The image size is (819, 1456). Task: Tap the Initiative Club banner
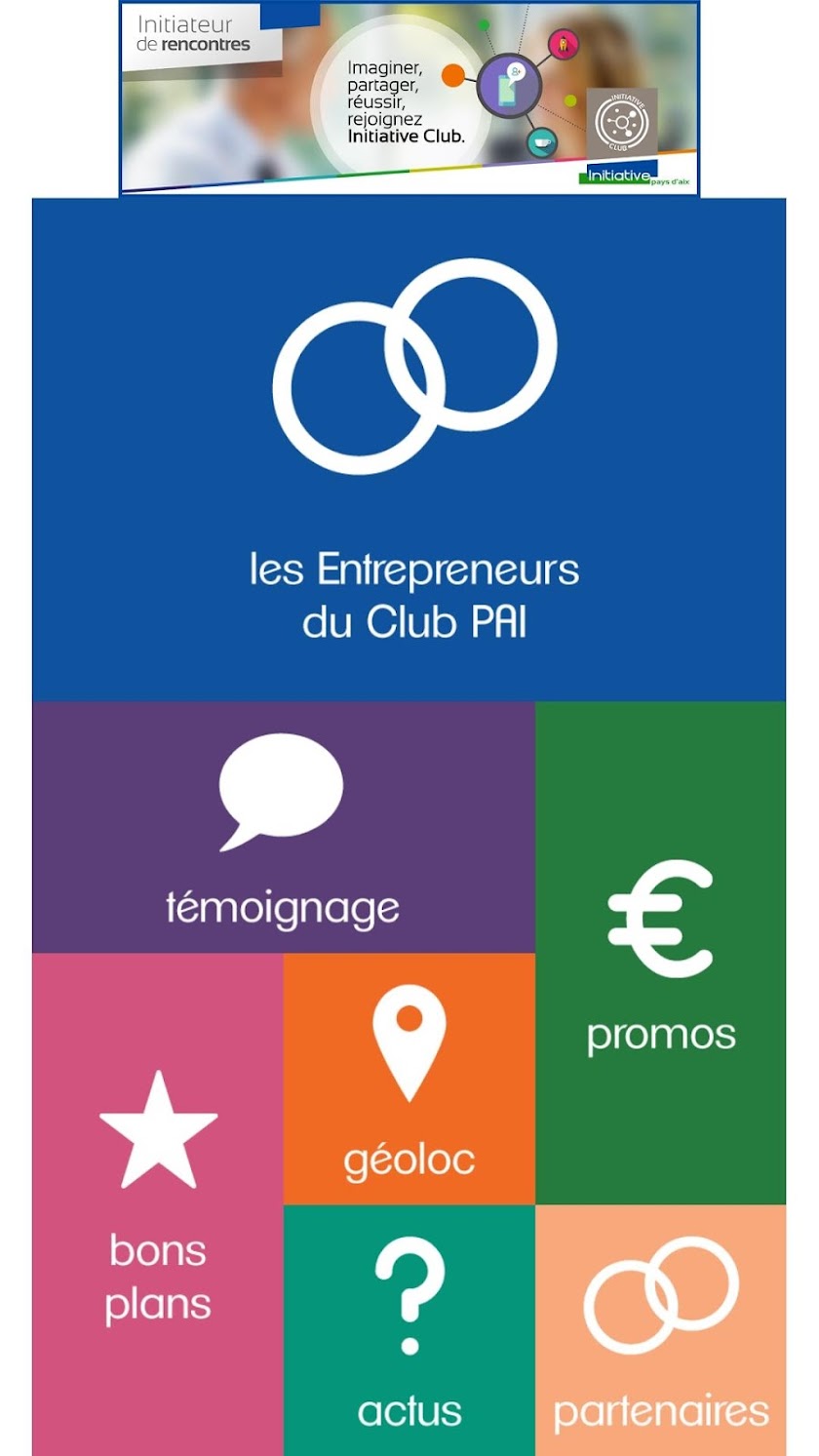[x=409, y=98]
